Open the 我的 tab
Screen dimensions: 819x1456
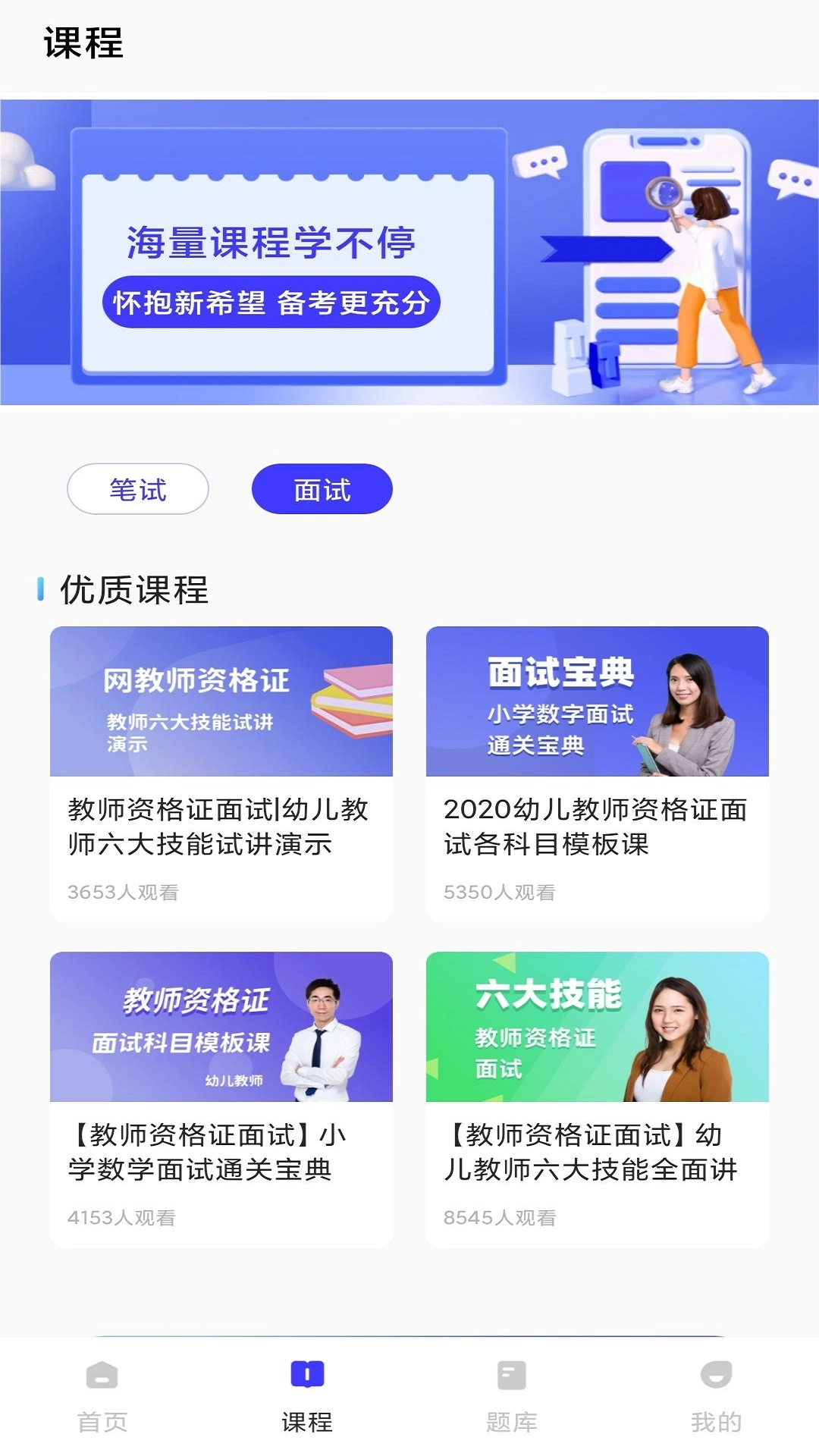716,1395
